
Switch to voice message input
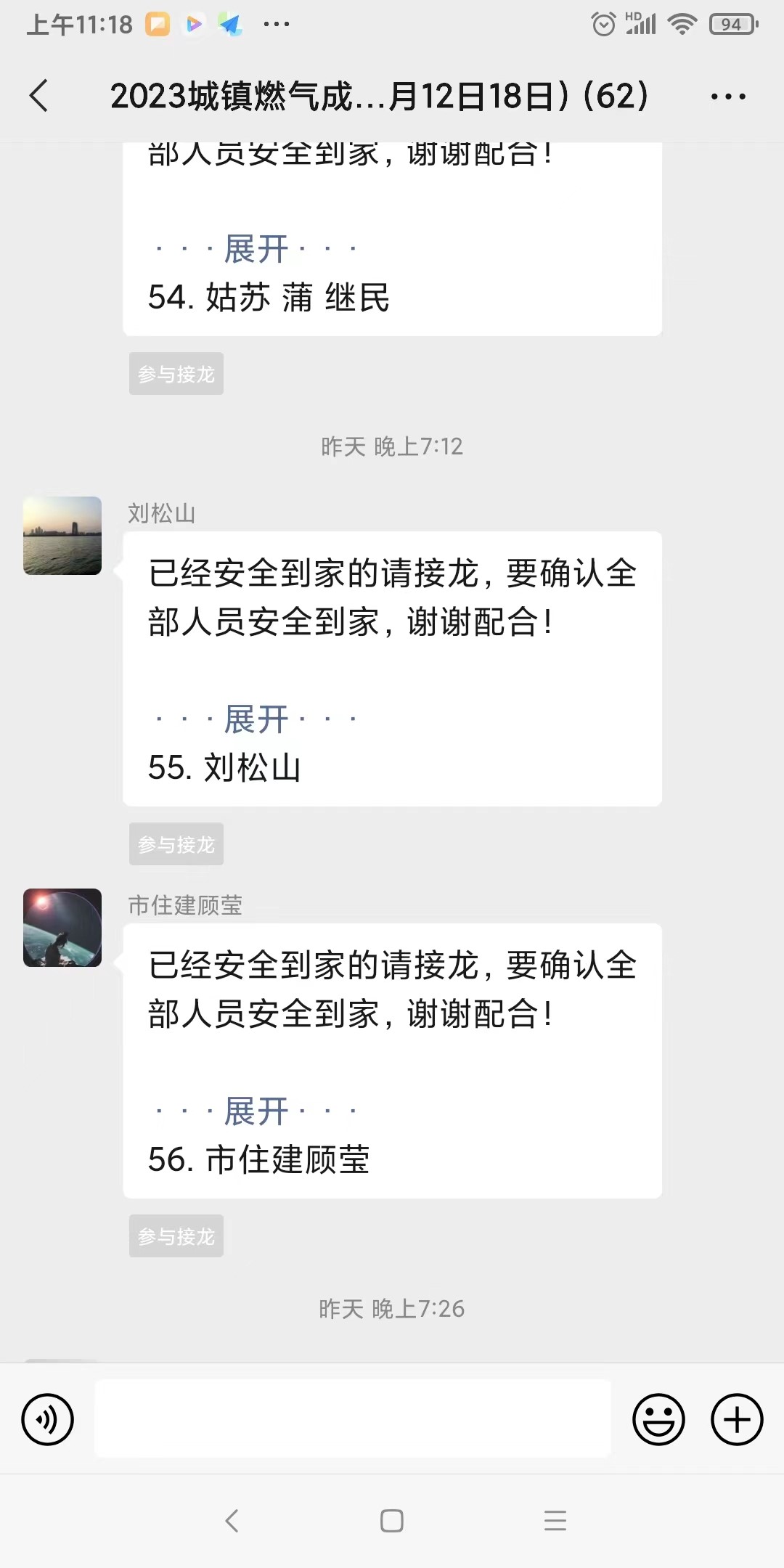[x=48, y=1419]
